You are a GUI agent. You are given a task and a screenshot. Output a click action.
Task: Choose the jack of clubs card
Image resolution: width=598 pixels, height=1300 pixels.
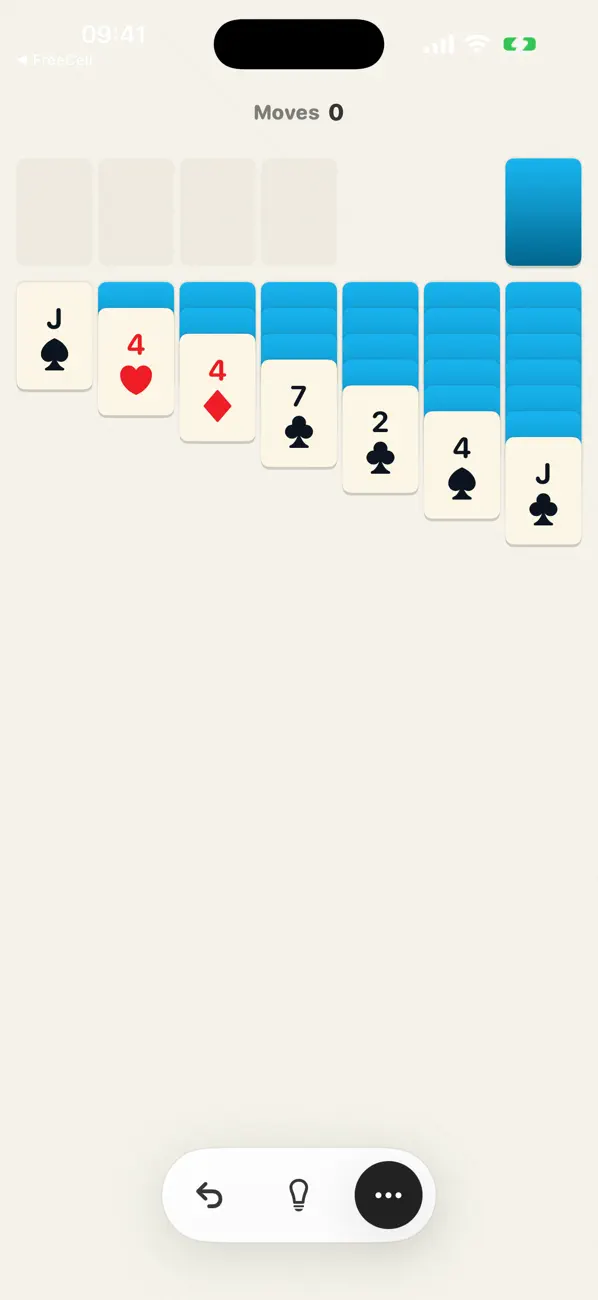click(x=543, y=492)
